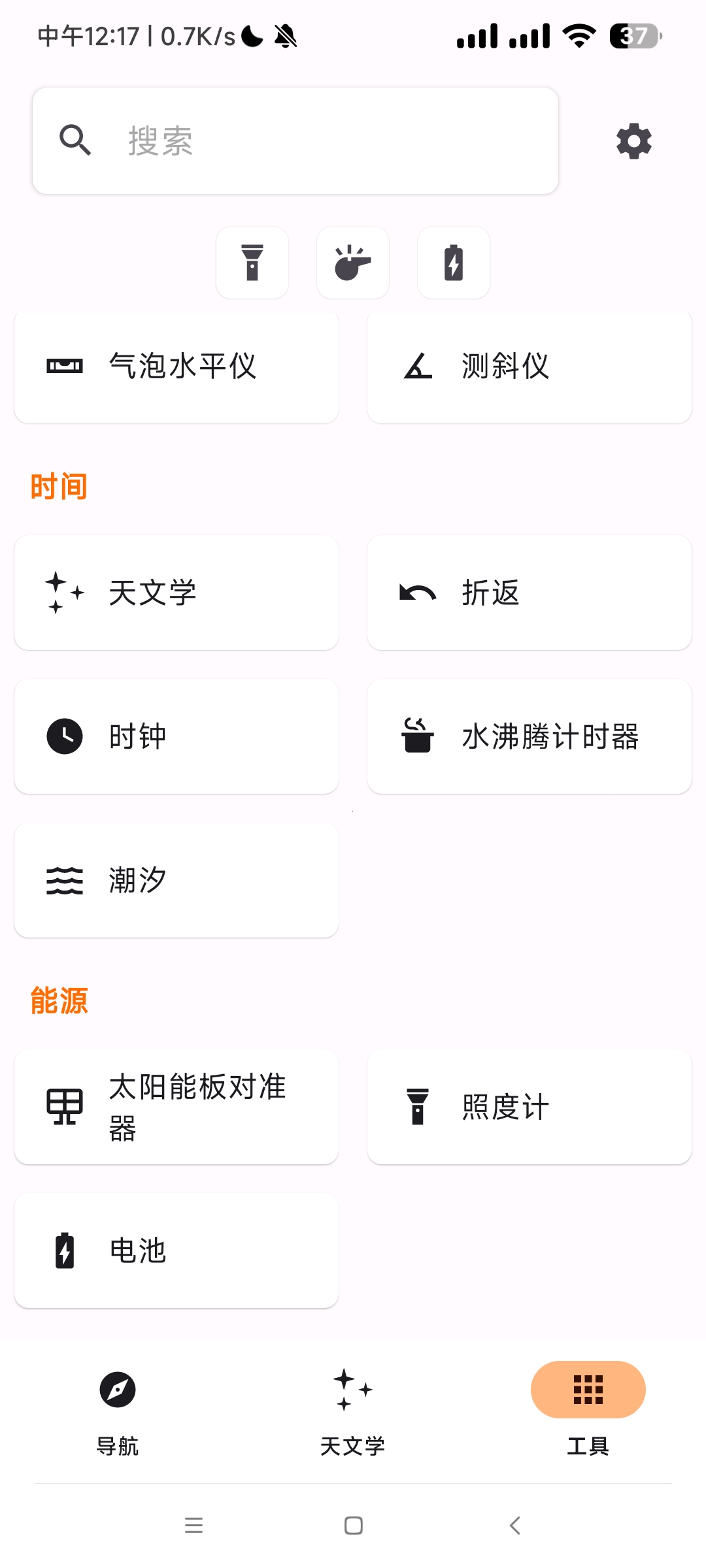Open the 天文学 tool card
This screenshot has width=706, height=1568.
click(176, 593)
